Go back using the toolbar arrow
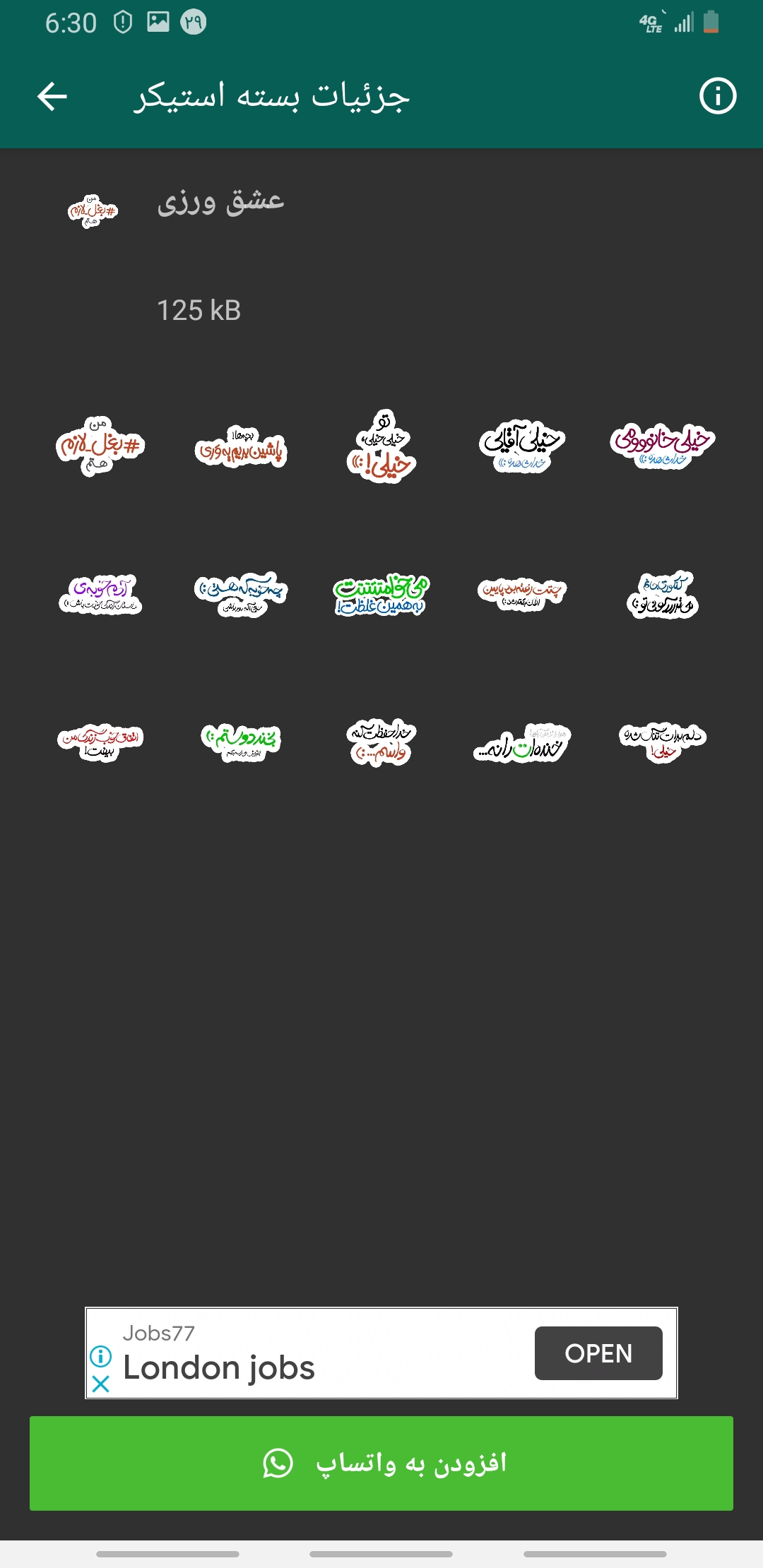 pyautogui.click(x=52, y=96)
